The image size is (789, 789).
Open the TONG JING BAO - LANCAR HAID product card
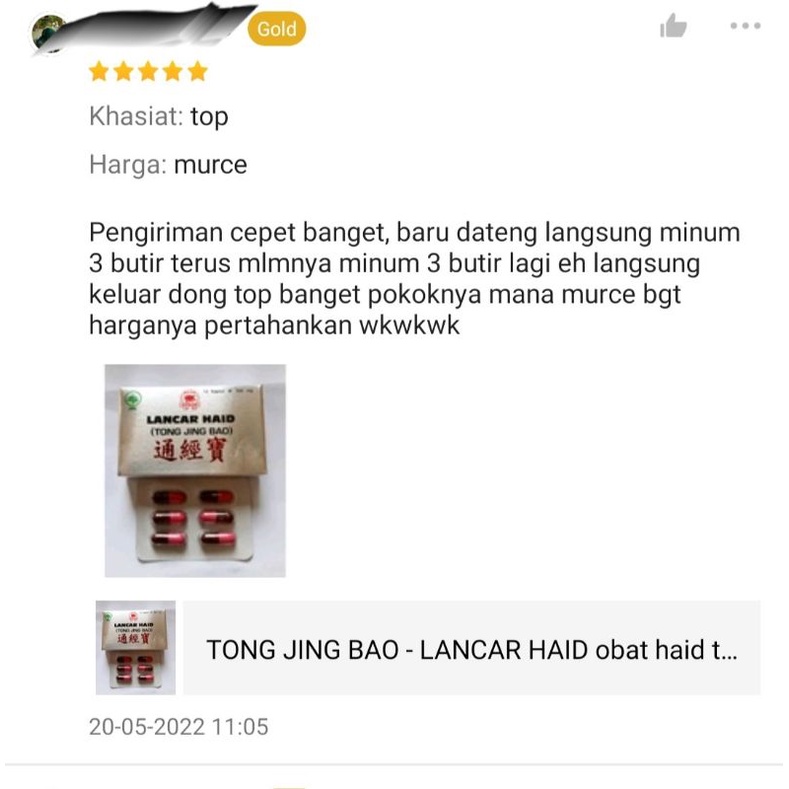coord(428,648)
